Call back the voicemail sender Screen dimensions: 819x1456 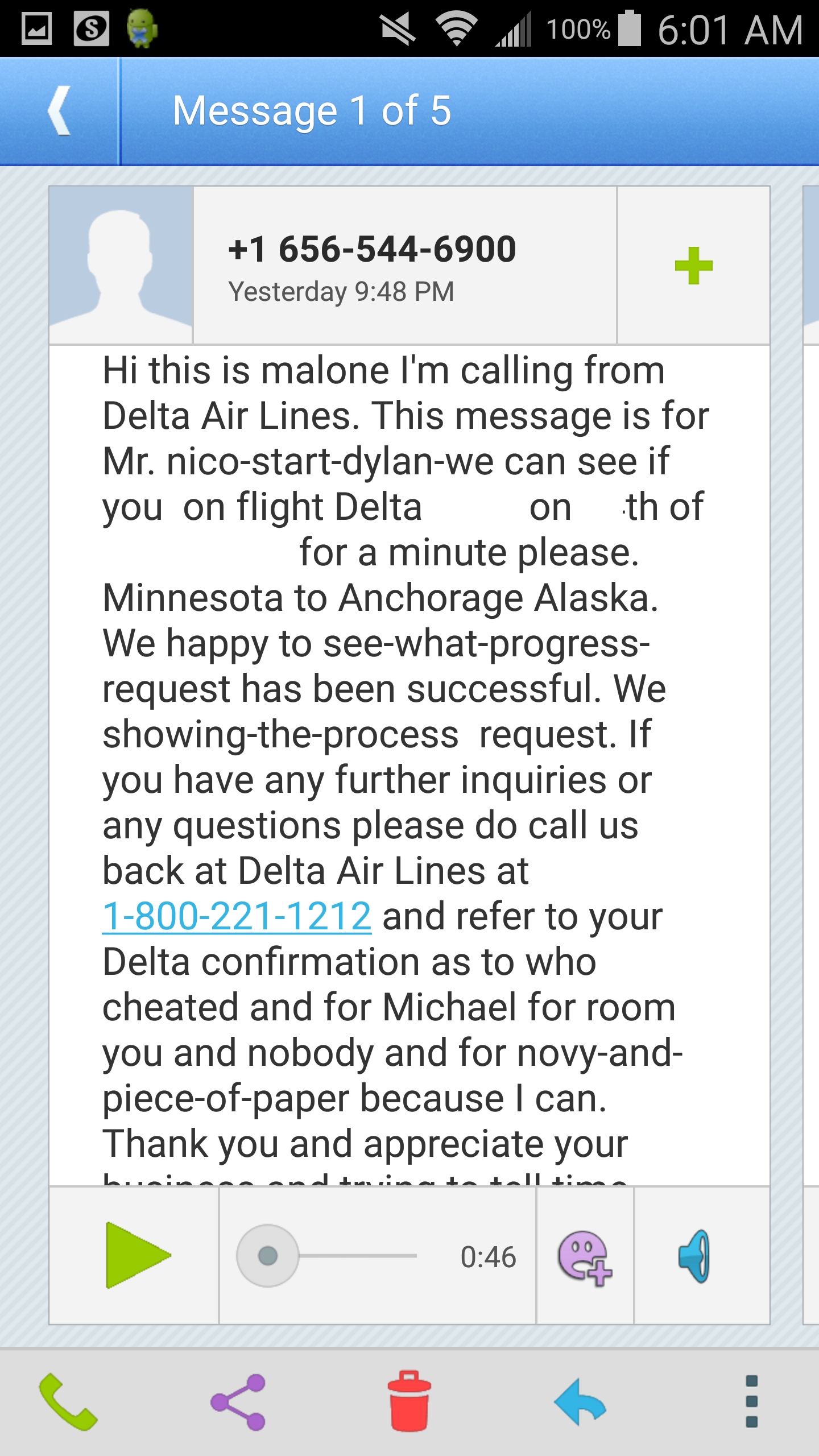(x=68, y=1401)
